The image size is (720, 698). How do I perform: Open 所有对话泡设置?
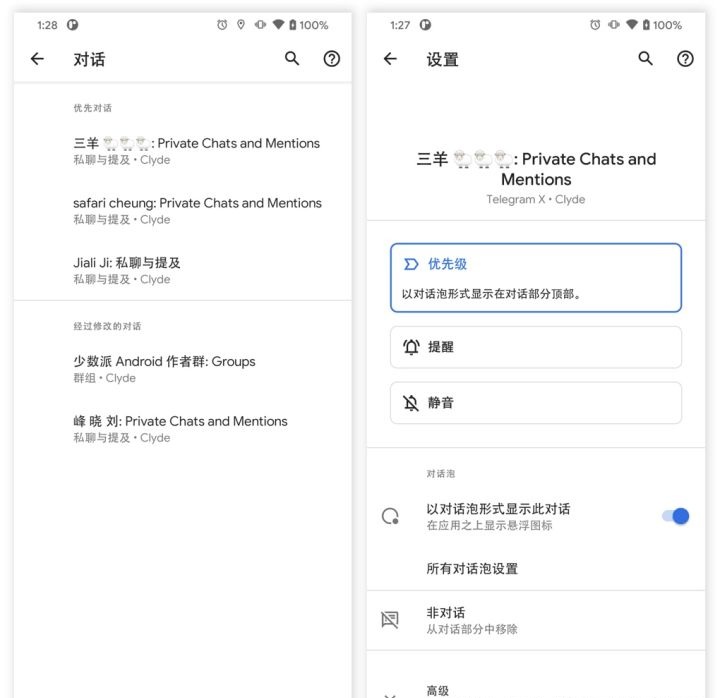(472, 568)
